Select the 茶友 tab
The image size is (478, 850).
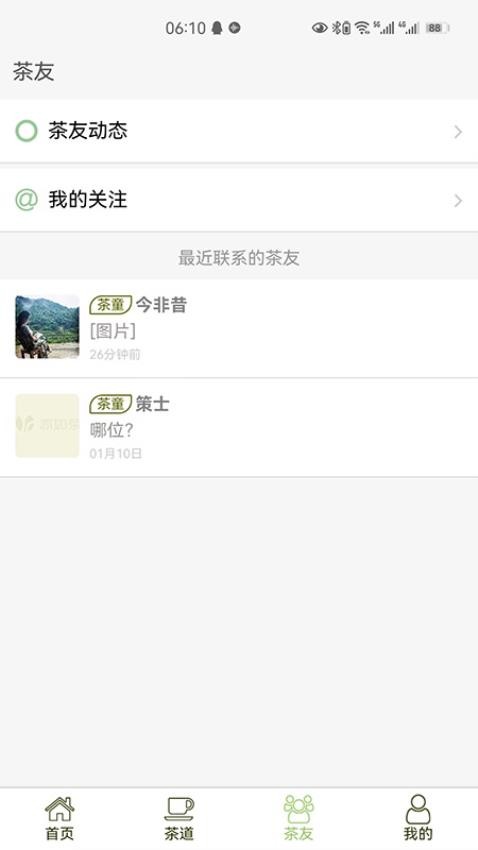[299, 818]
